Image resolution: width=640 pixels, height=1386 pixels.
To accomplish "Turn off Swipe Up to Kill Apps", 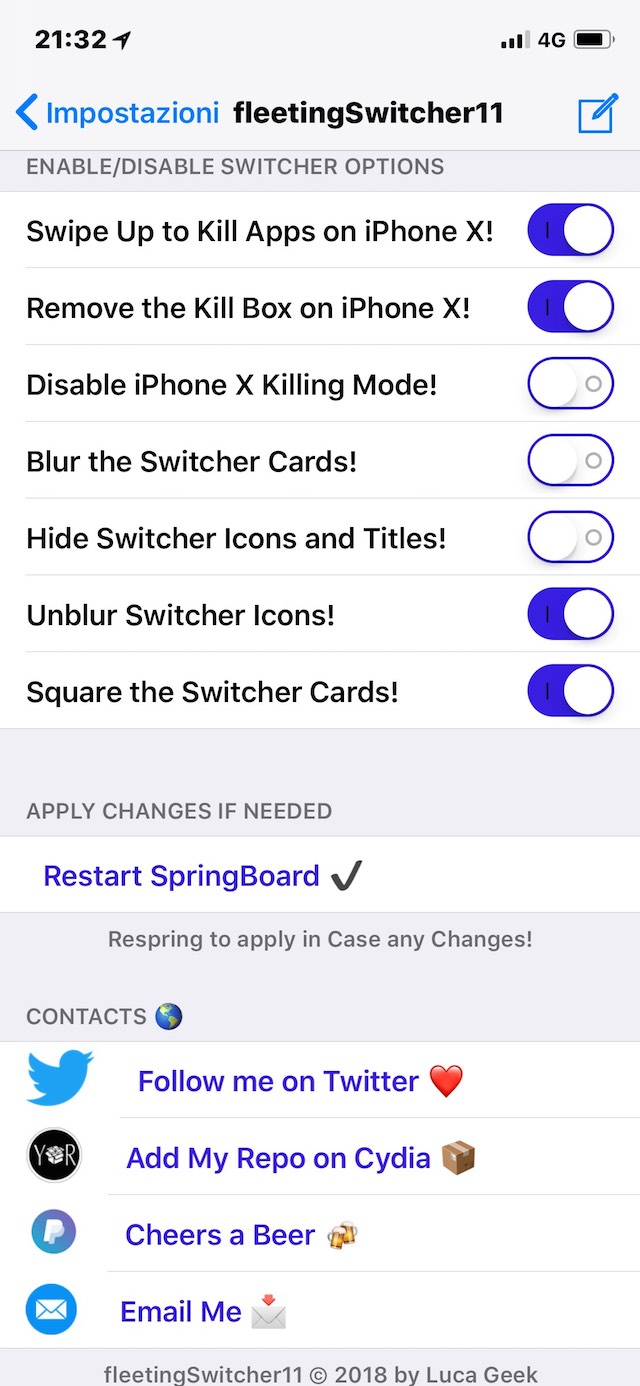I will tap(570, 231).
